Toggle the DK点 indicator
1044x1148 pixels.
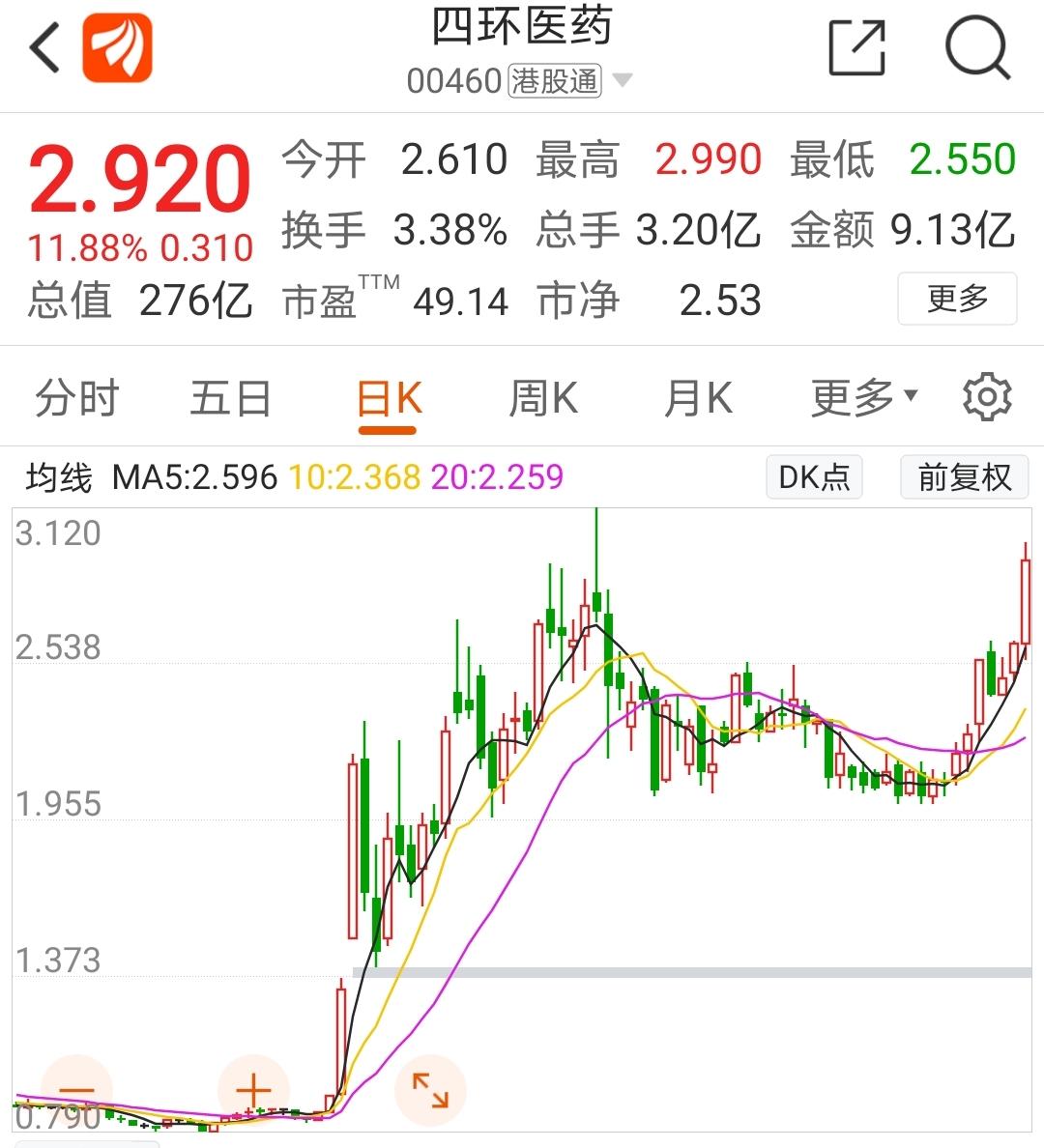[814, 476]
